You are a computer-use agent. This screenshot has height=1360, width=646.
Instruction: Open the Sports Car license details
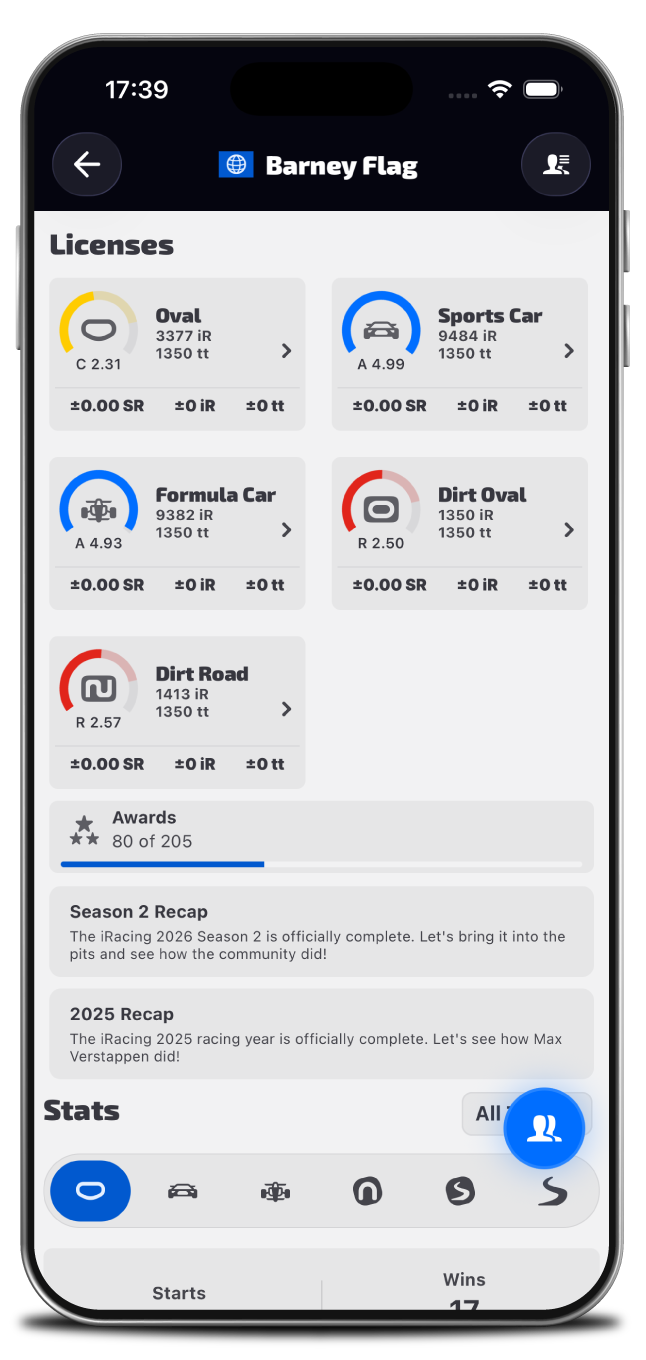pos(460,354)
